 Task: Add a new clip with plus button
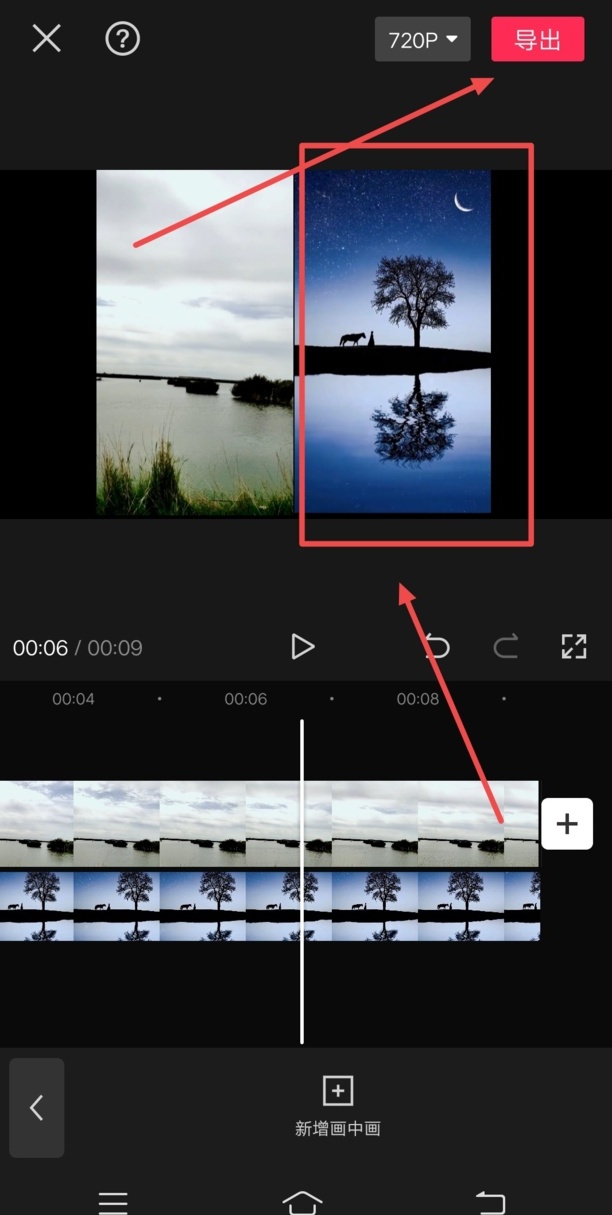566,823
